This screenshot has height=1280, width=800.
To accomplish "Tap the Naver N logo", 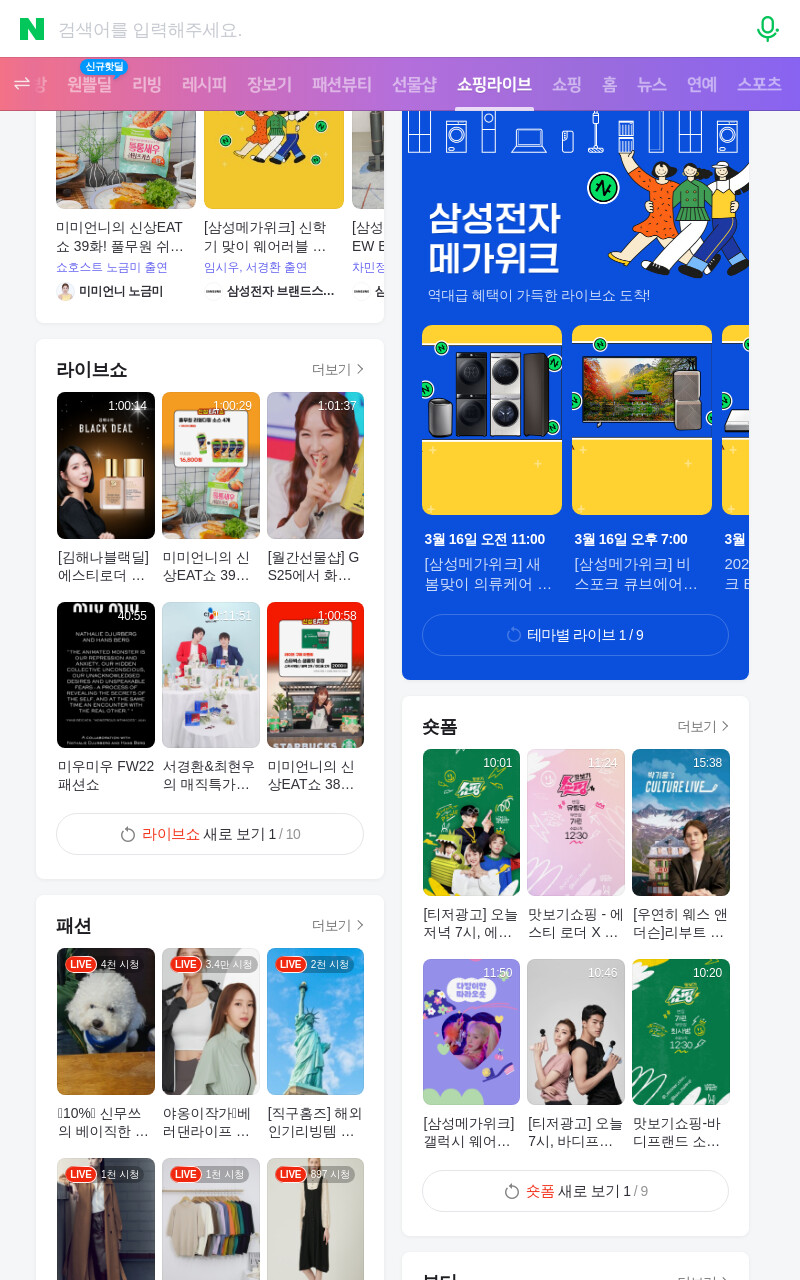I will coord(32,29).
